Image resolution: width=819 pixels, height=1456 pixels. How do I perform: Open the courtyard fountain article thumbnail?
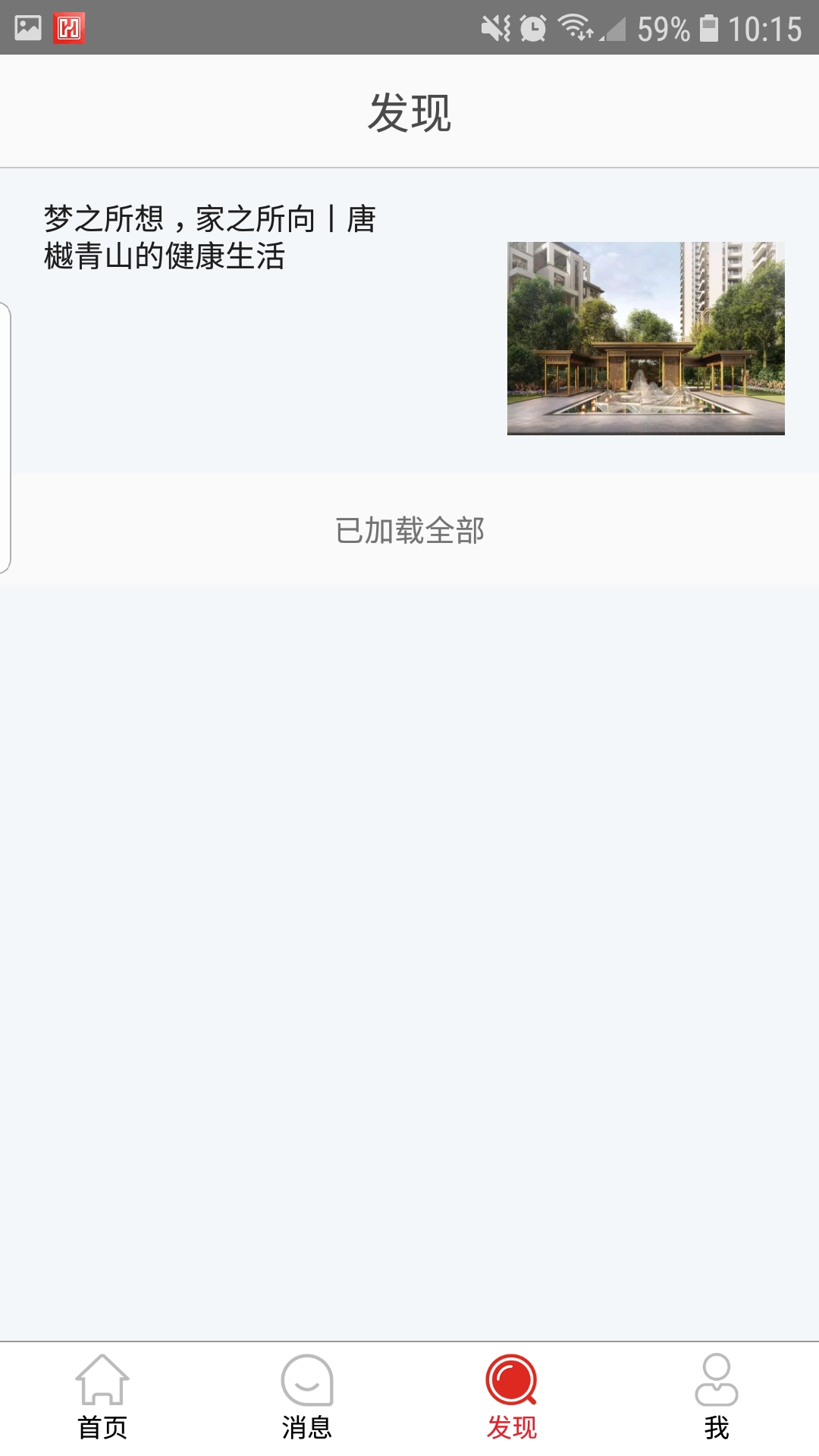pyautogui.click(x=646, y=337)
